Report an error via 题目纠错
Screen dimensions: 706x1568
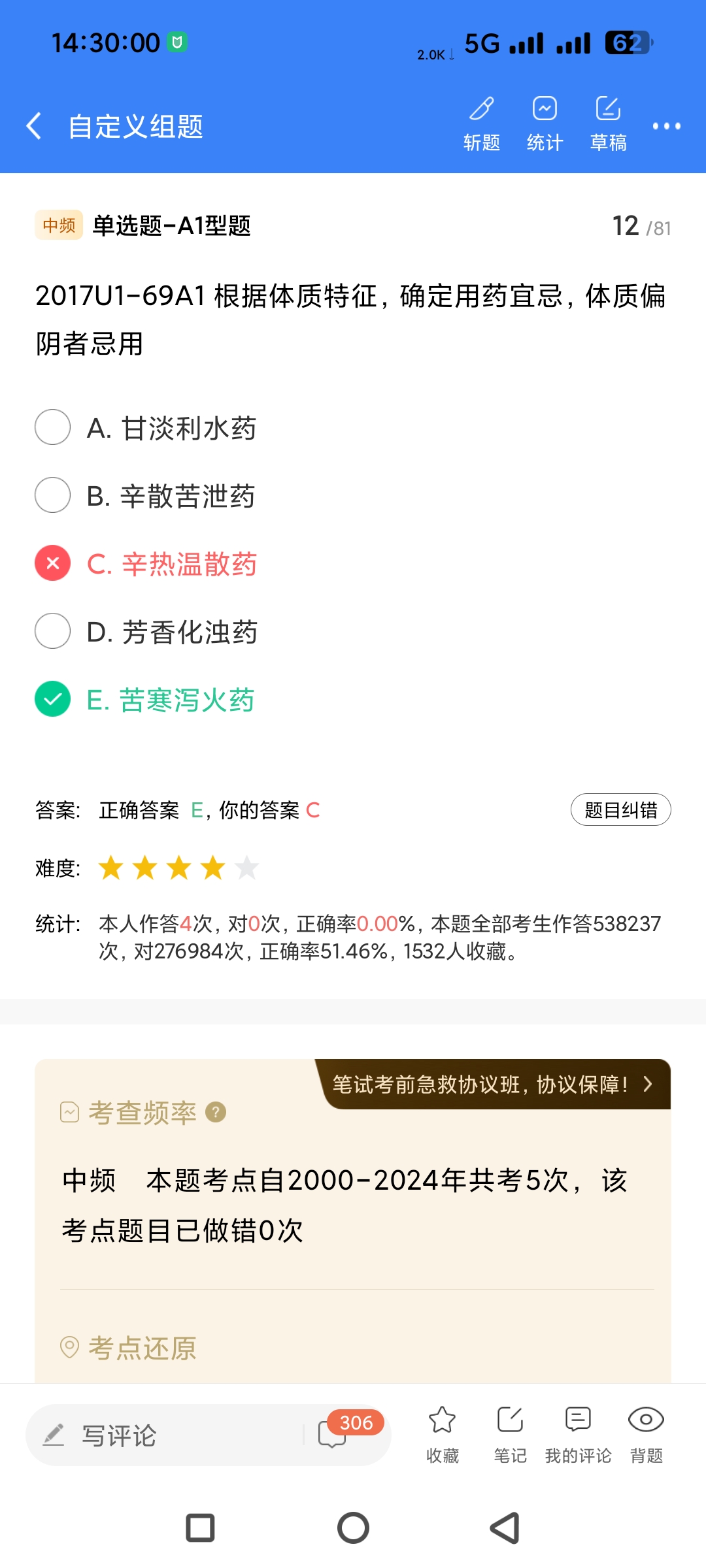[x=620, y=810]
